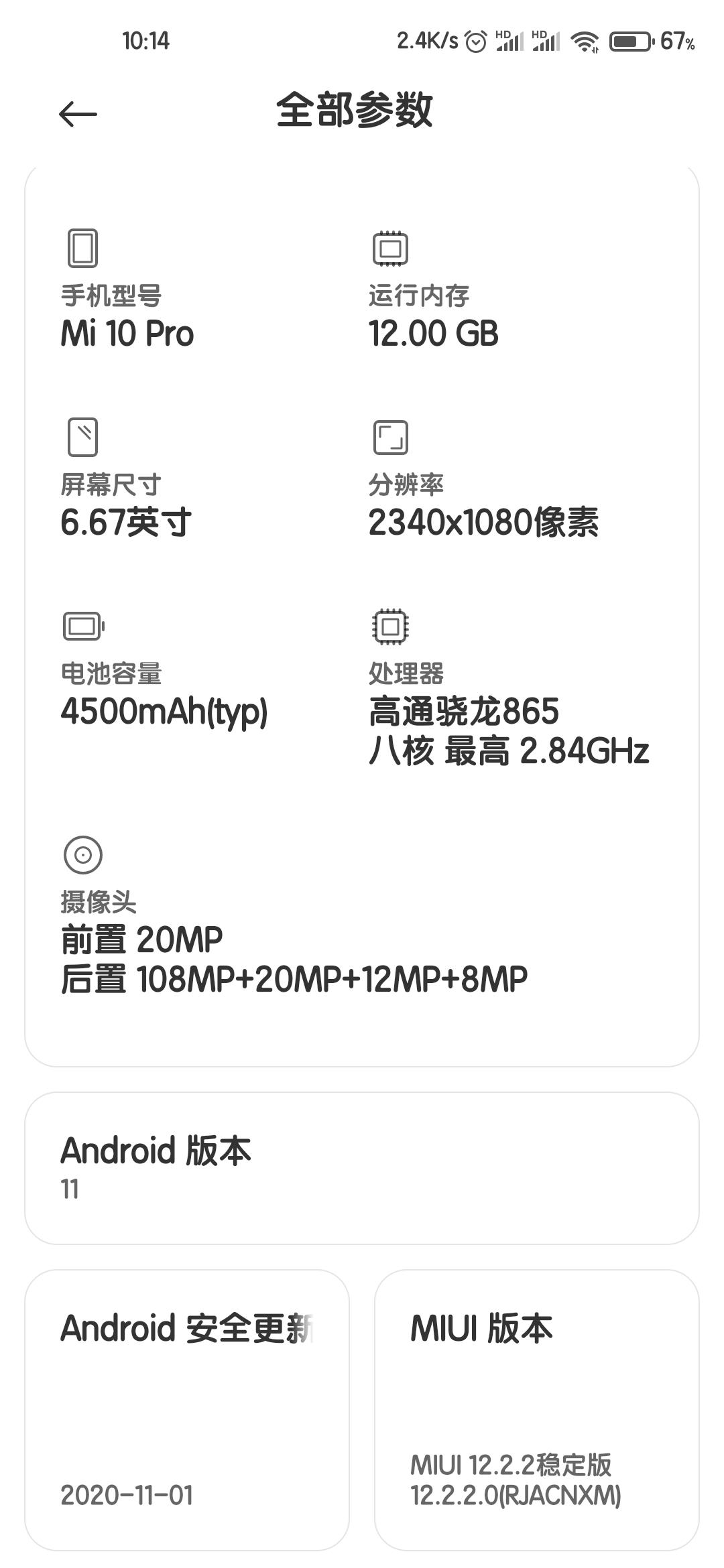
Task: Go back from the 全部参数 page
Action: pyautogui.click(x=78, y=114)
